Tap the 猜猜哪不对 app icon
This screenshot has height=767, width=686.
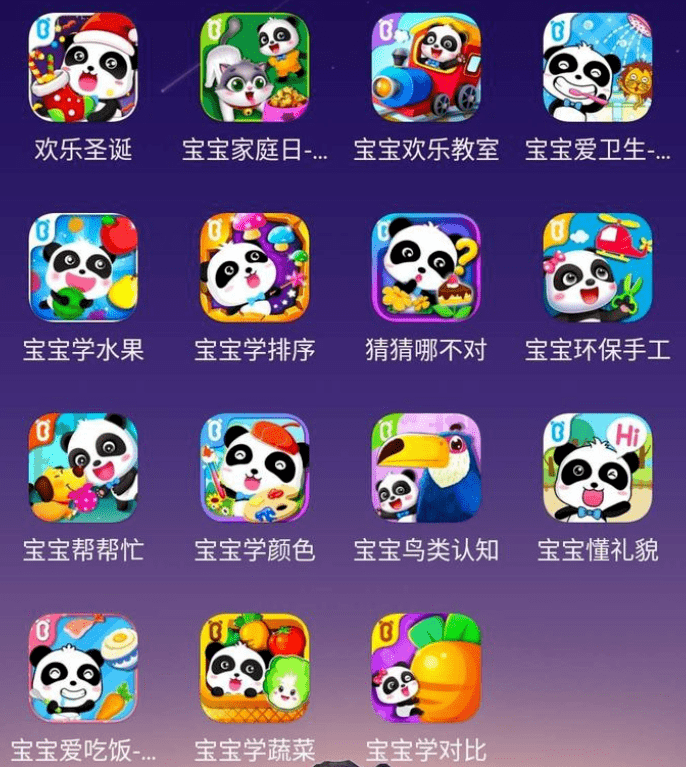coord(426,267)
